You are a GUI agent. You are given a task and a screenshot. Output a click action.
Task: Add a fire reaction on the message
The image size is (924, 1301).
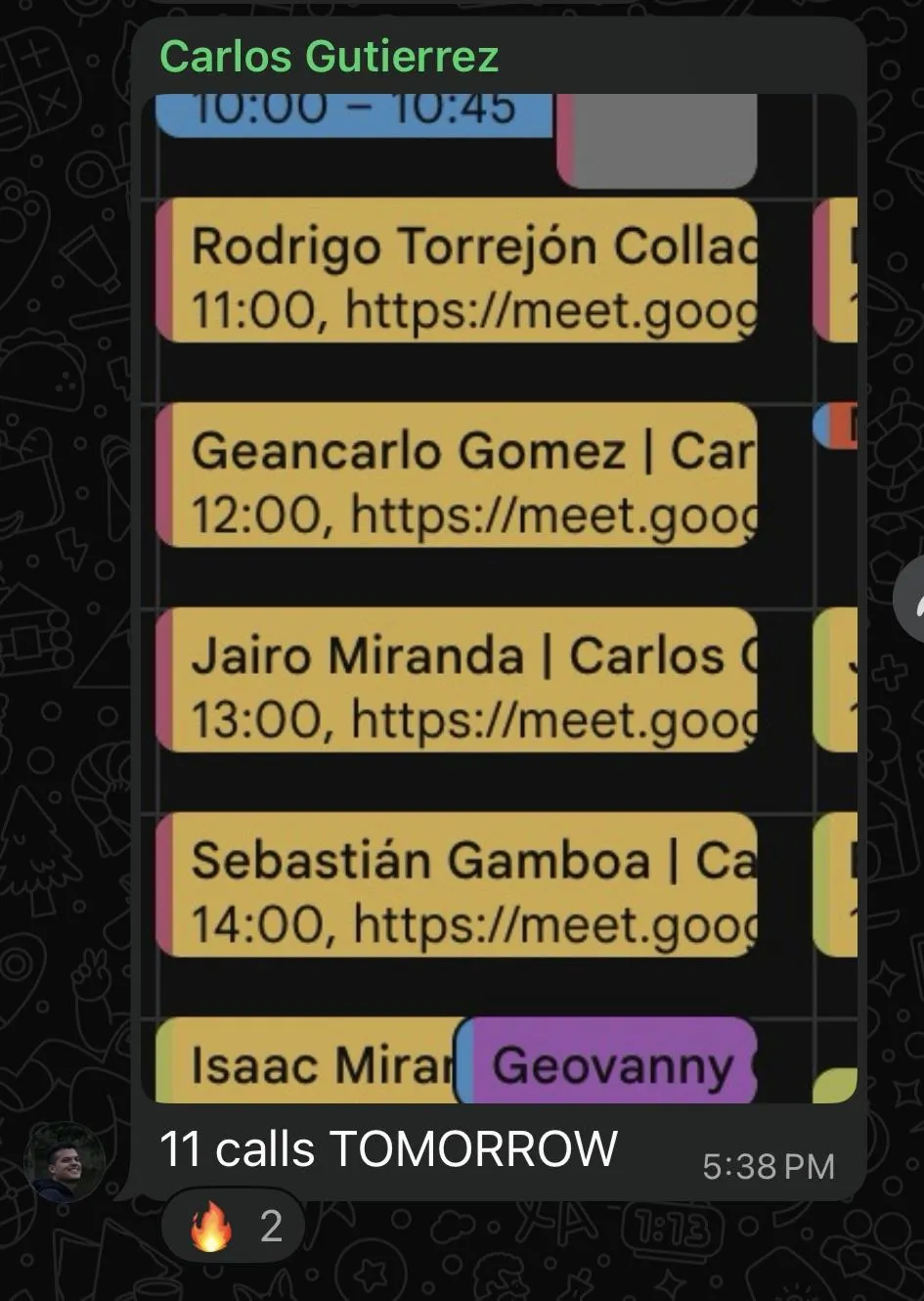point(233,1226)
